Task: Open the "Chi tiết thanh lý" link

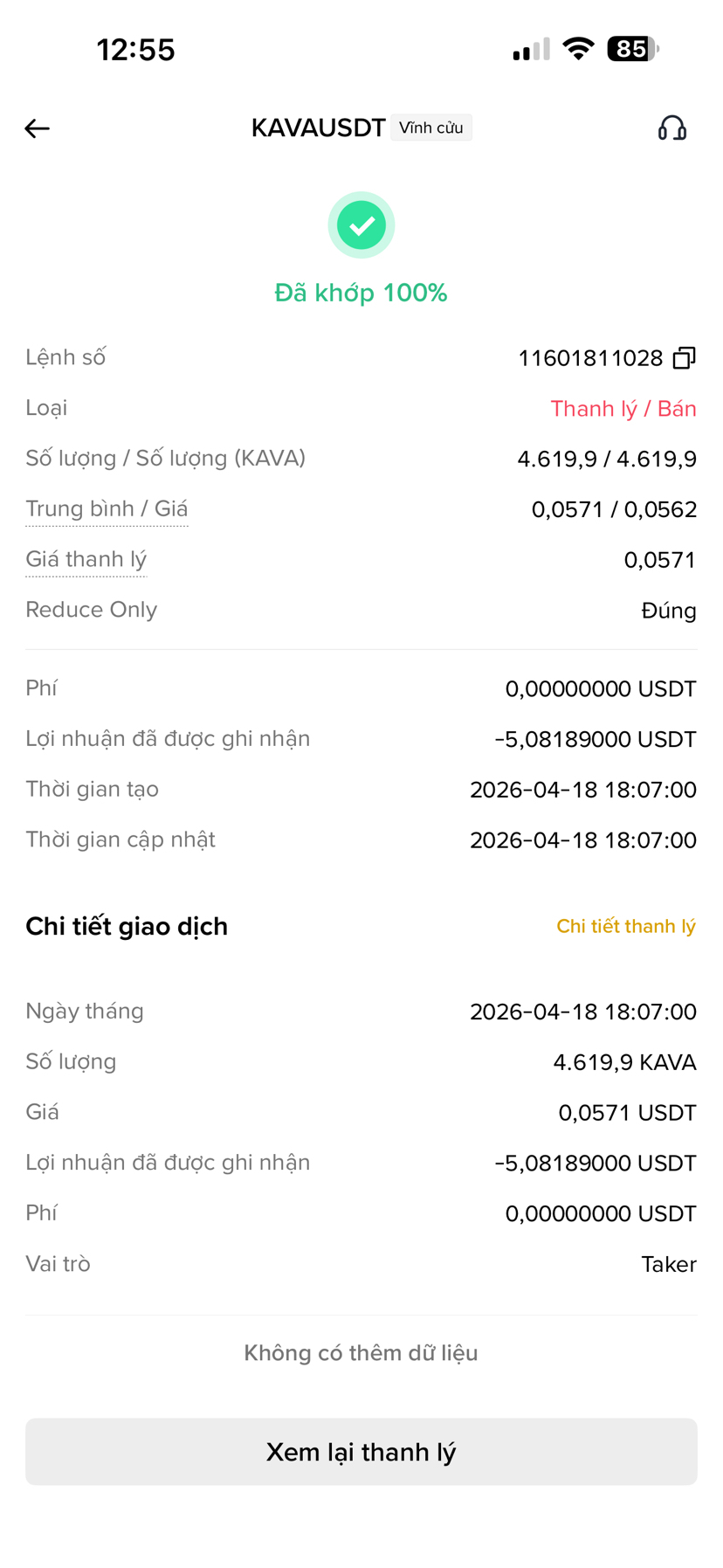Action: tap(625, 927)
